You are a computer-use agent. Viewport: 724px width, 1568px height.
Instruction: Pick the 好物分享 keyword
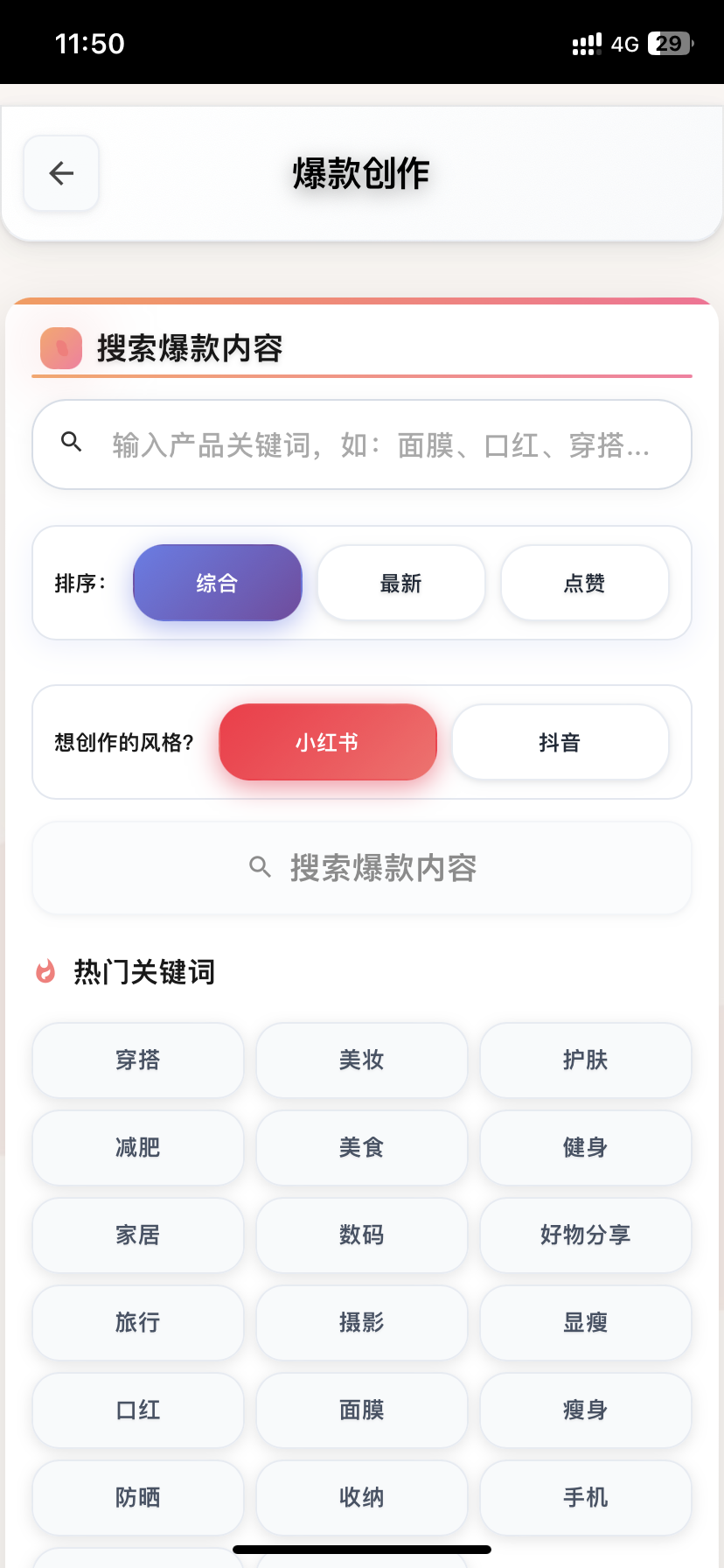click(585, 1235)
